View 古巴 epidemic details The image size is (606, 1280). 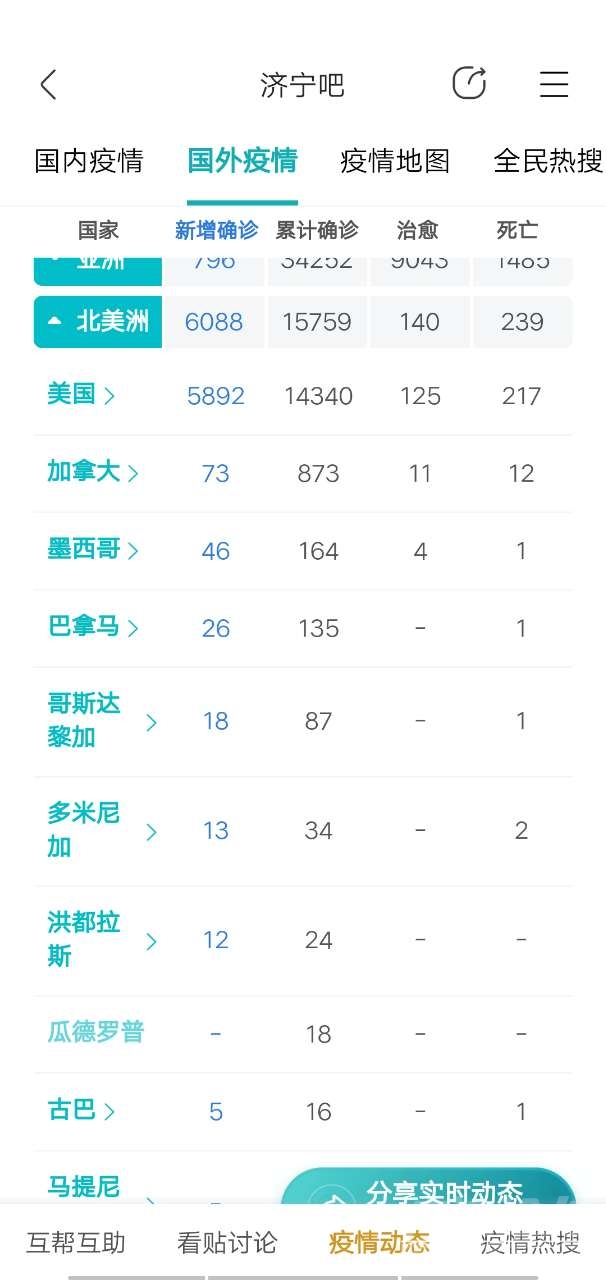[x=81, y=1111]
